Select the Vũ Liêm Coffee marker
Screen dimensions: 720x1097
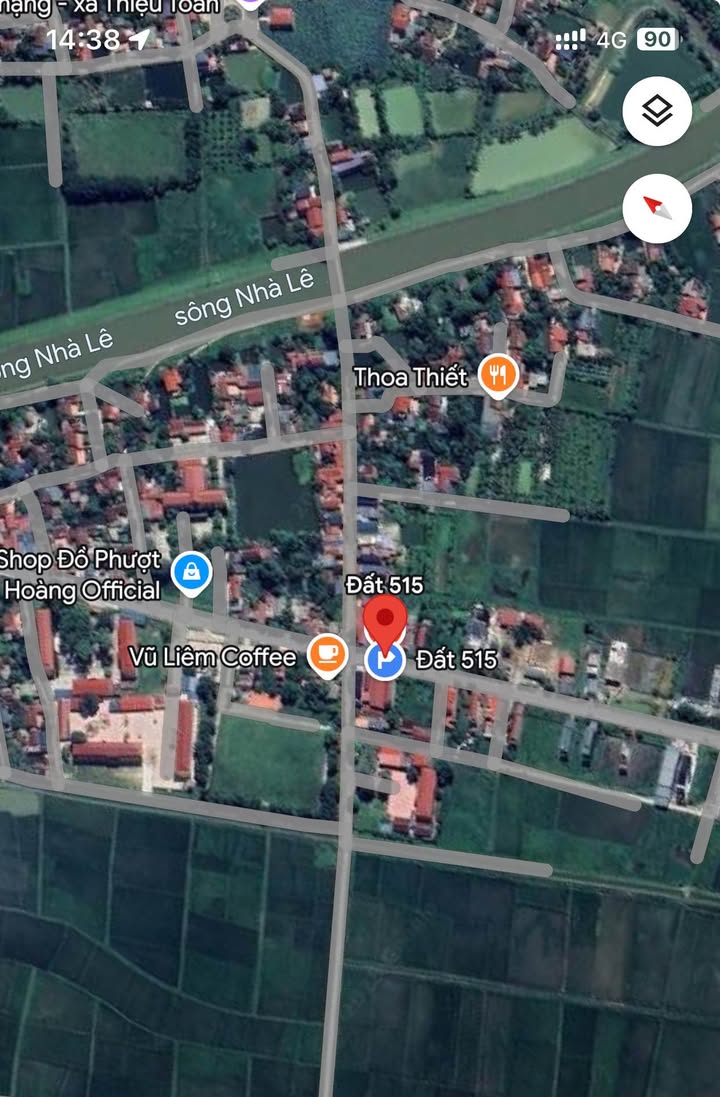[326, 655]
